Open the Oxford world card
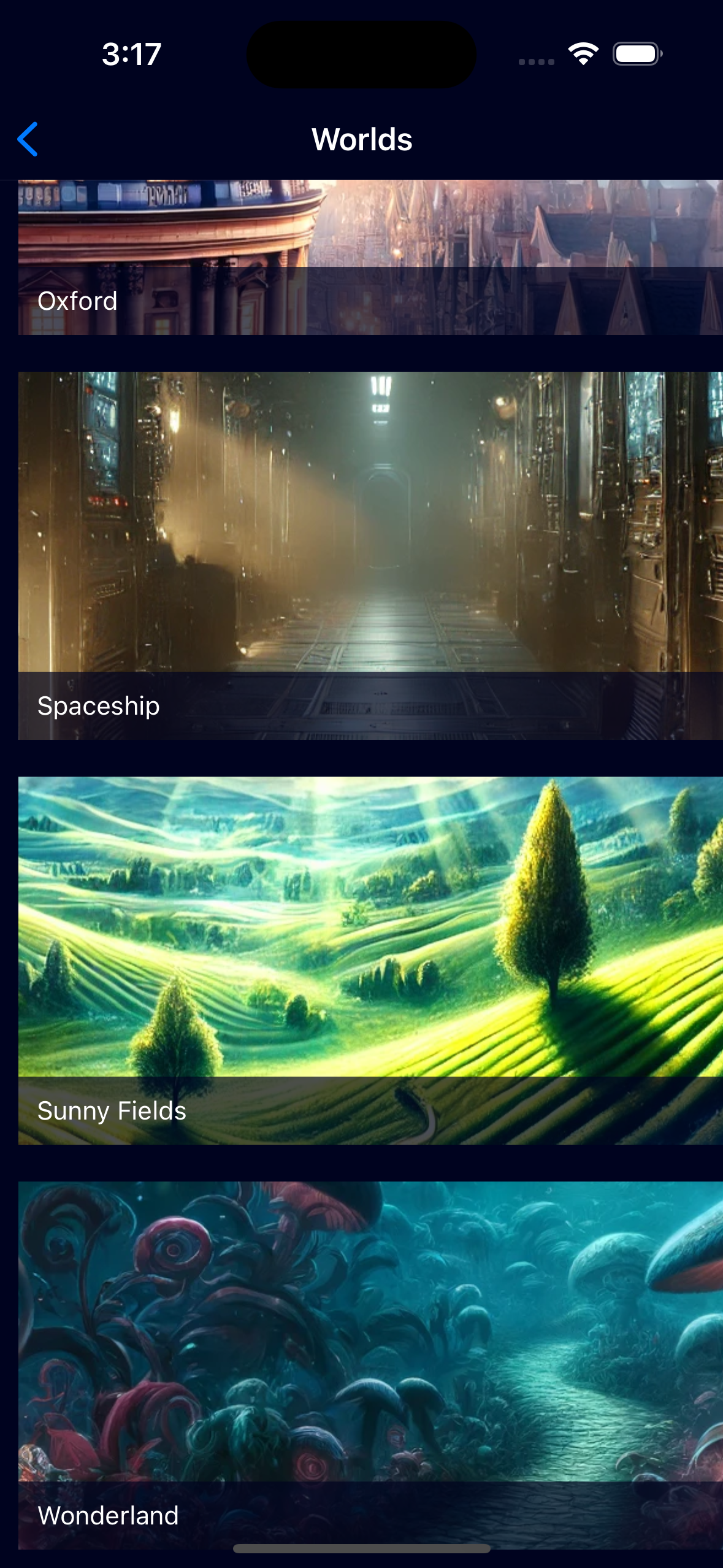The image size is (723, 1568). 370,258
